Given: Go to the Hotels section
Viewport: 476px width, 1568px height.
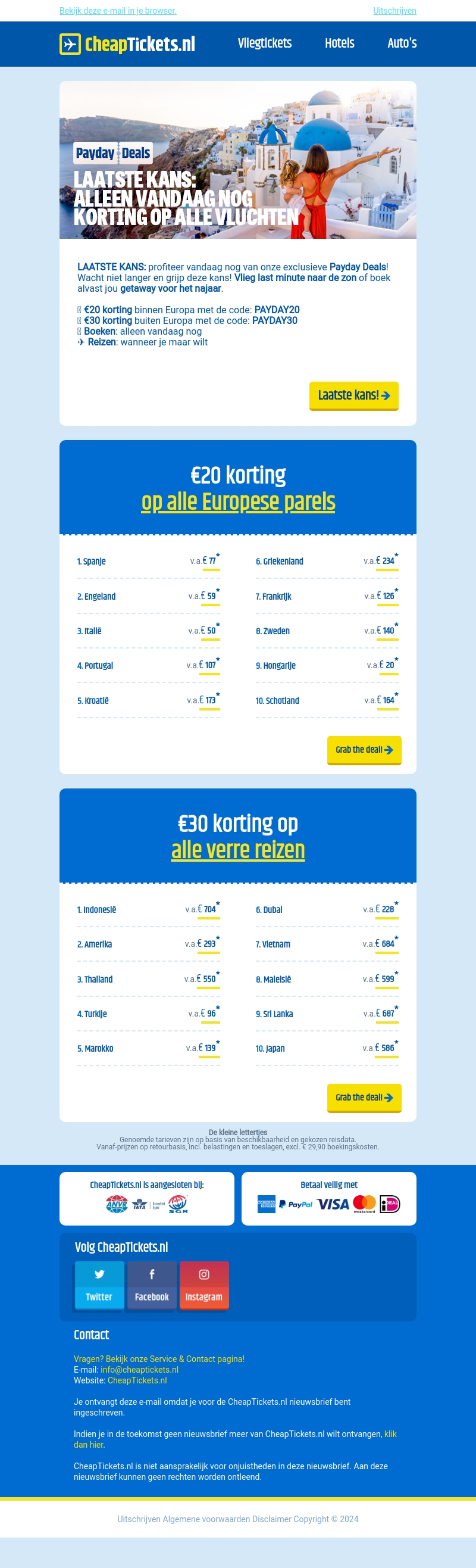Looking at the screenshot, I should pyautogui.click(x=339, y=43).
